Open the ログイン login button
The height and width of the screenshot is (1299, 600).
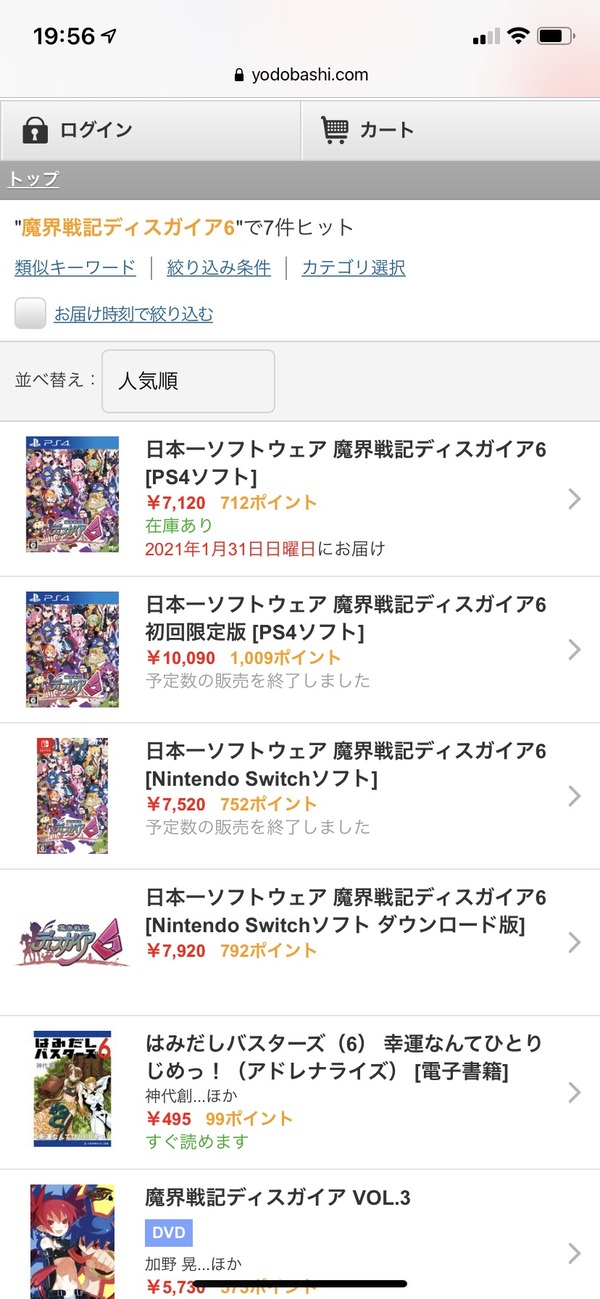point(150,130)
